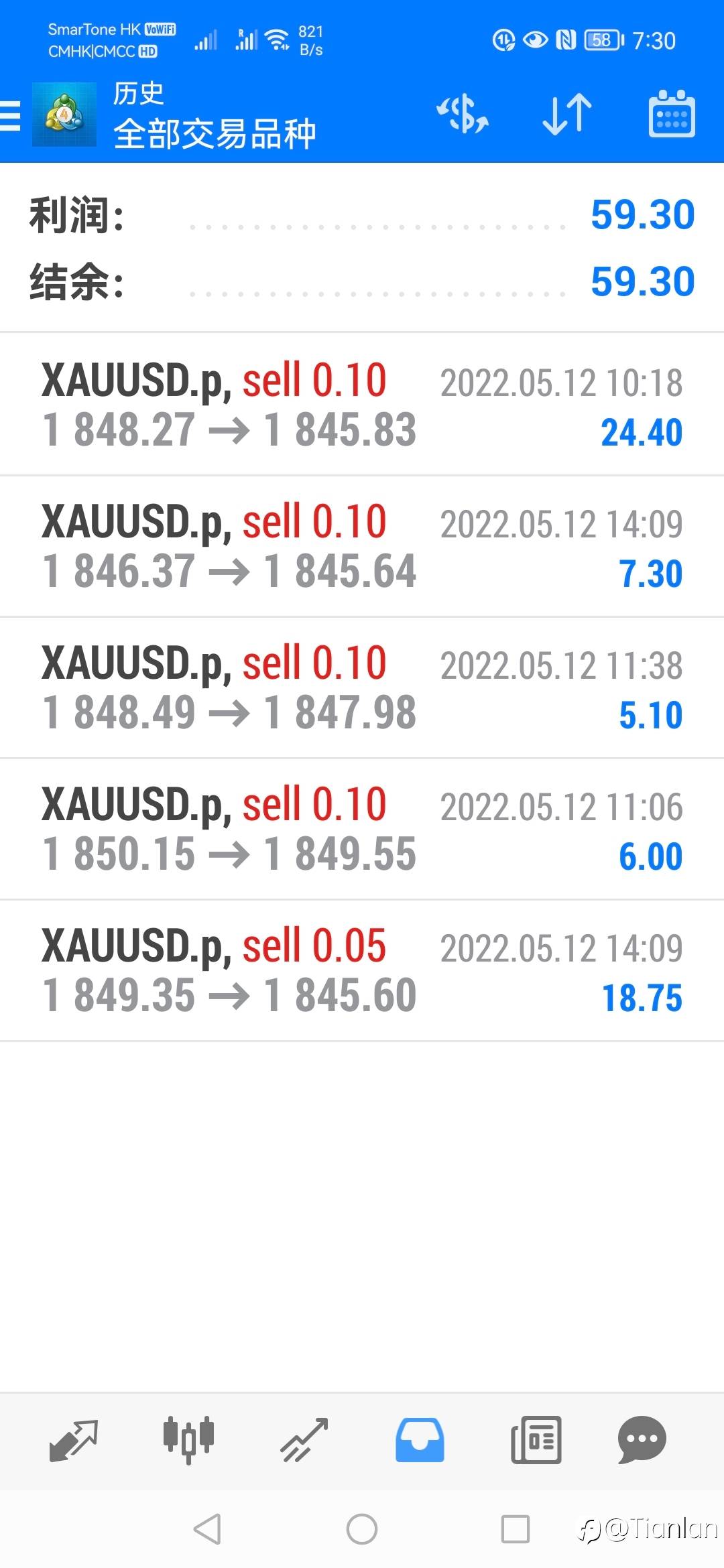Viewport: 724px width, 1568px height.
Task: Open the side drawer menu
Action: [11, 115]
